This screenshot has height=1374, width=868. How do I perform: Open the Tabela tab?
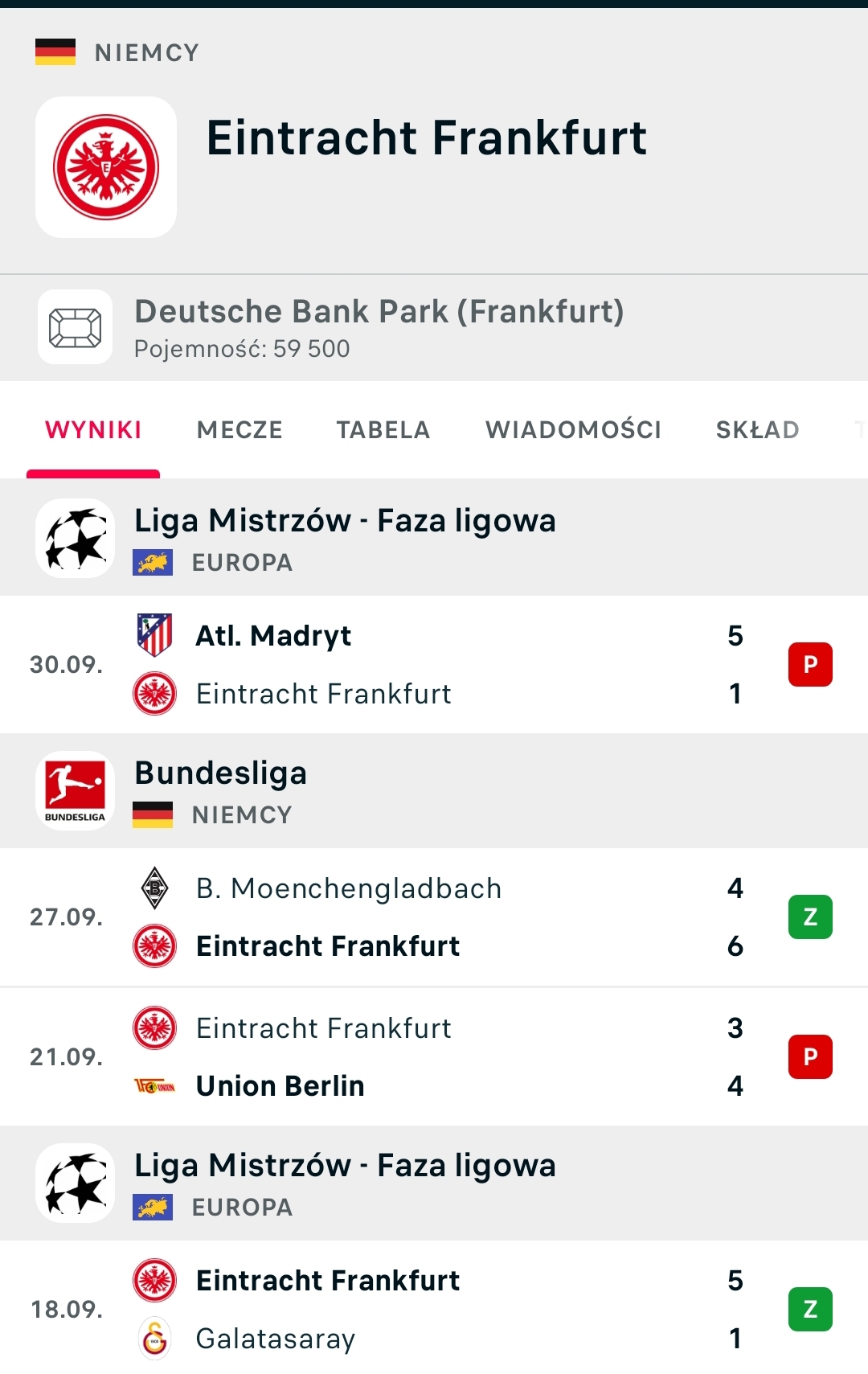[383, 430]
